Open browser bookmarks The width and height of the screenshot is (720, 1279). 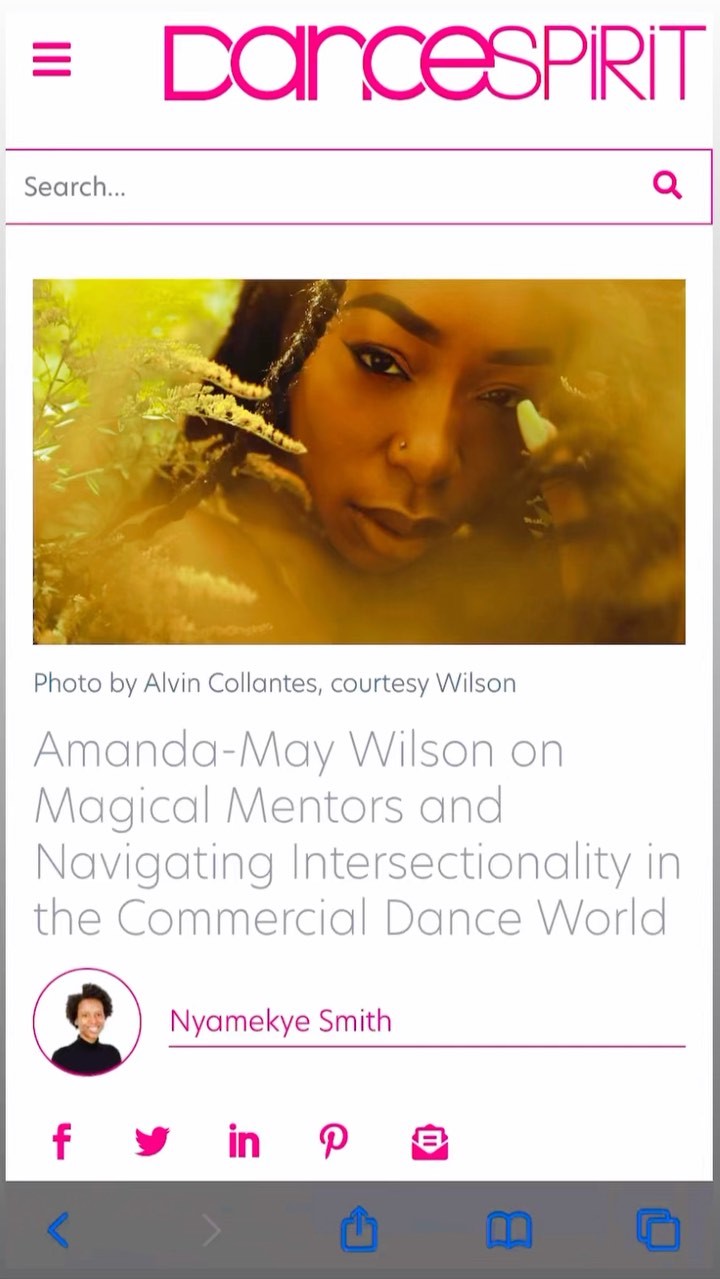tap(509, 1230)
